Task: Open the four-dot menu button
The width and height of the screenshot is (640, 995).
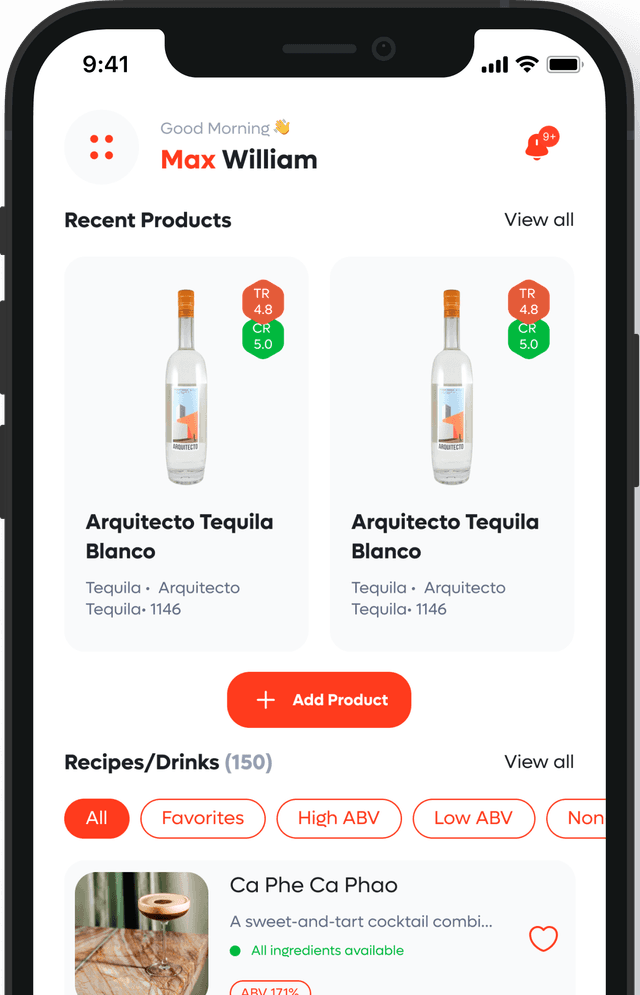Action: (101, 148)
